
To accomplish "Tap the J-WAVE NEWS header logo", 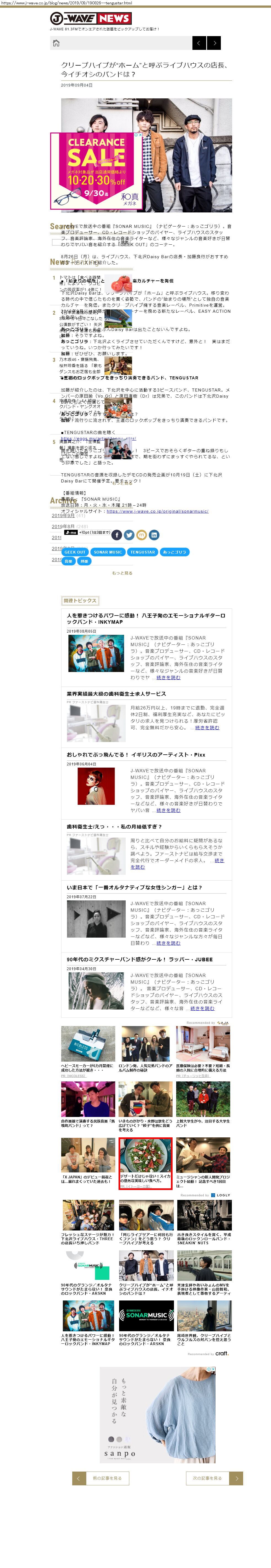I will tap(90, 19).
